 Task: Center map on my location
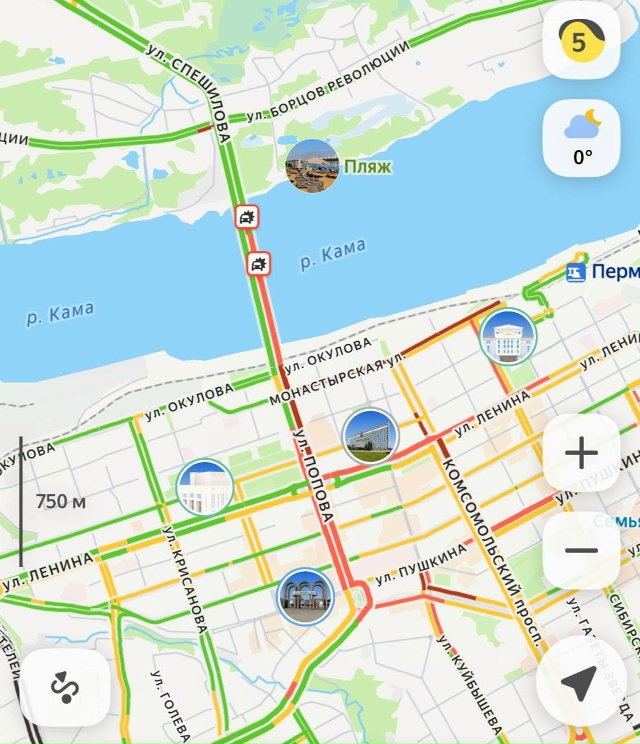578,683
